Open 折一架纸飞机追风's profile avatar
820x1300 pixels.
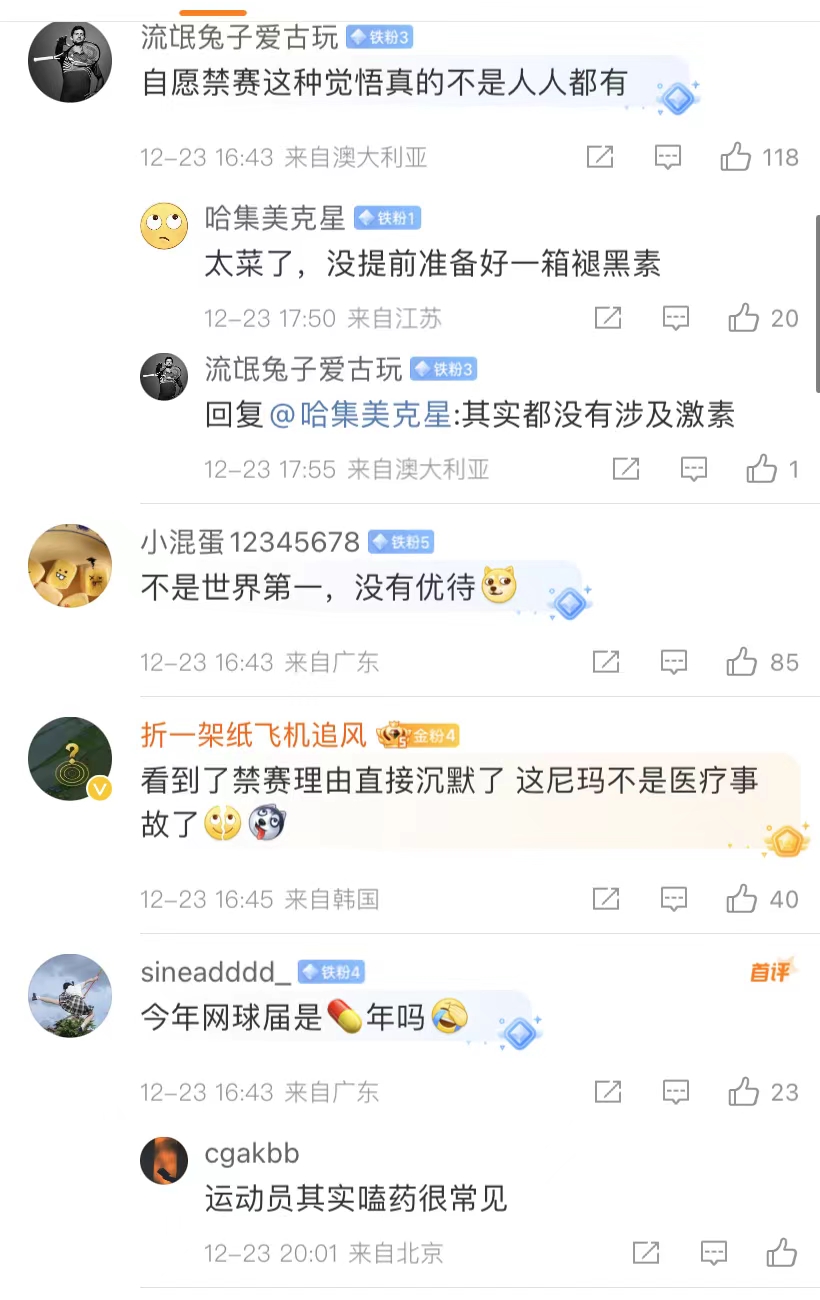(x=70, y=759)
